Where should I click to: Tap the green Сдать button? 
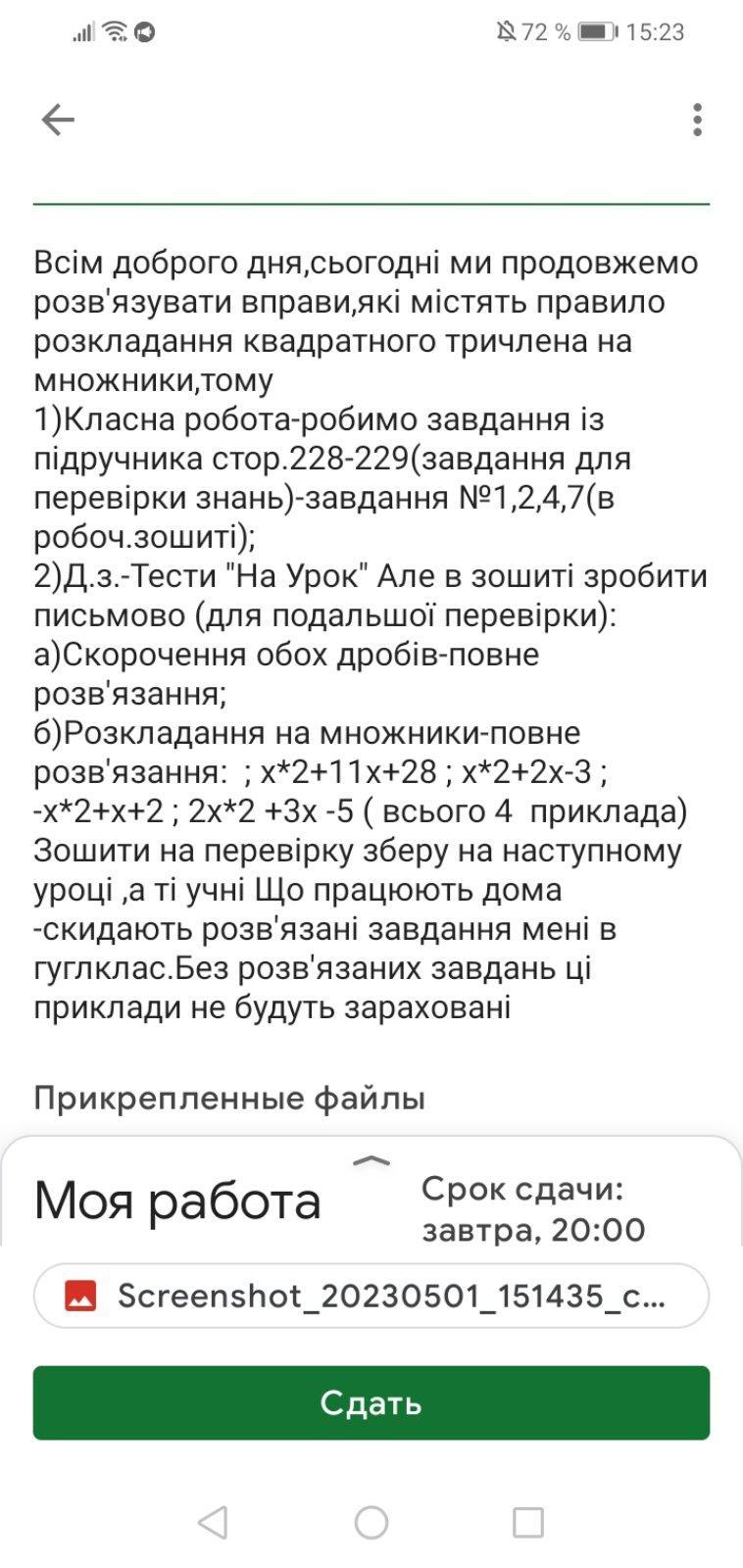[x=371, y=1402]
